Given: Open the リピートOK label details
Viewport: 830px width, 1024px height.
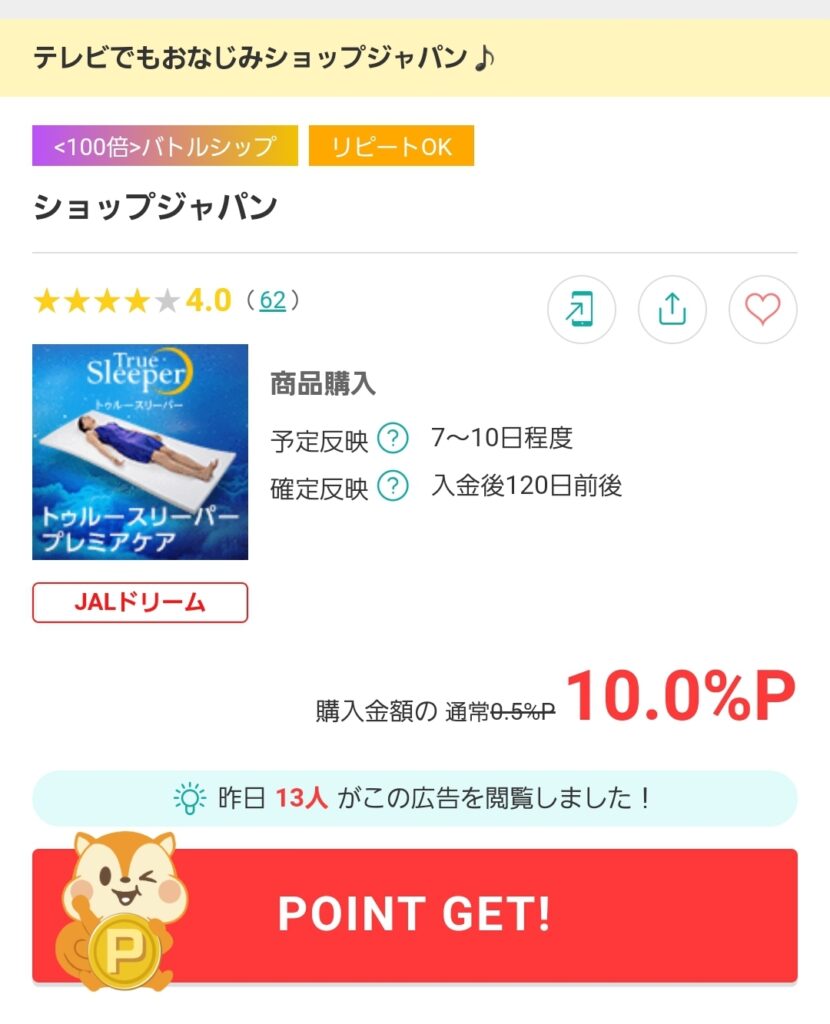Looking at the screenshot, I should [x=391, y=146].
